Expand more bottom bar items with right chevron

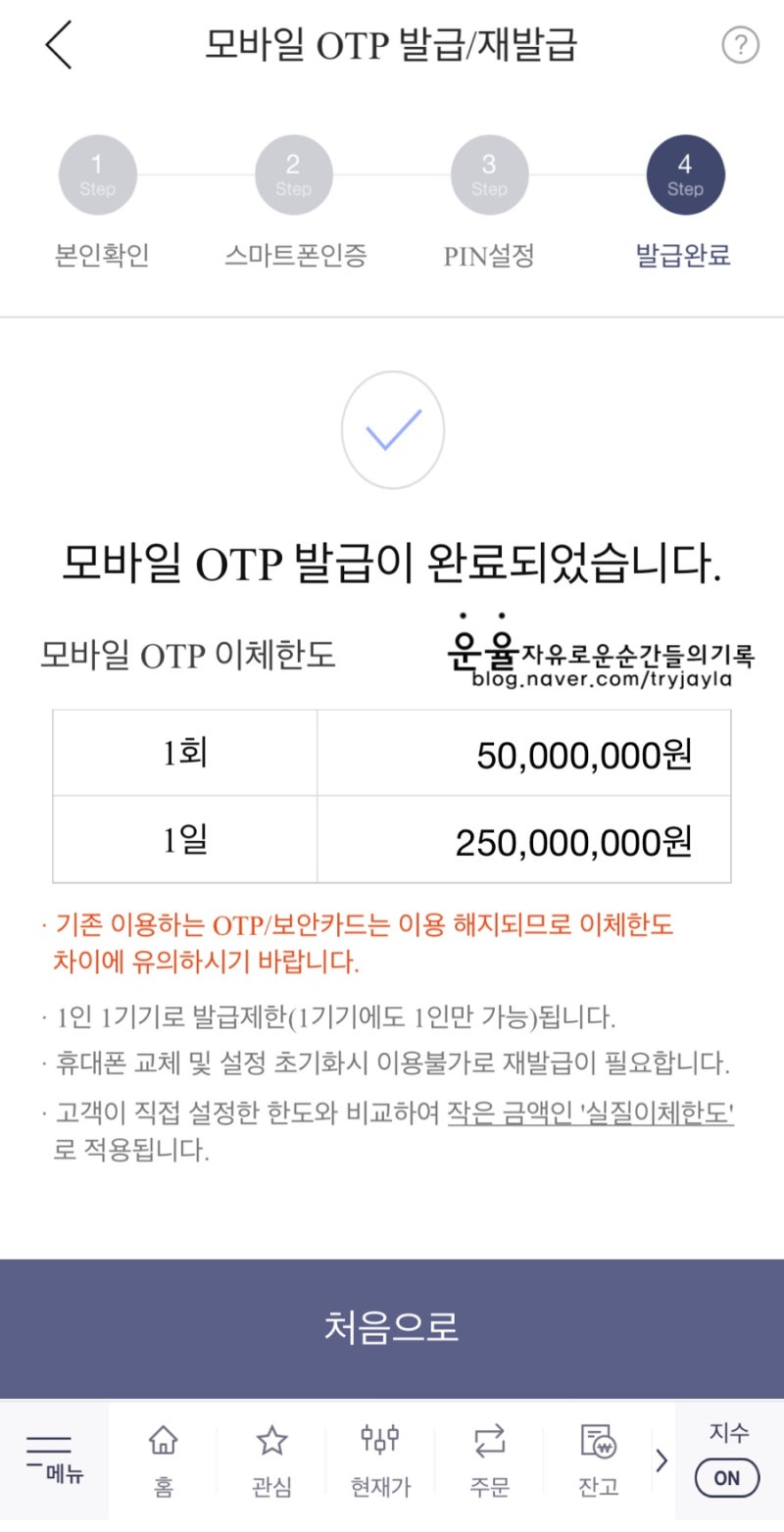point(661,1460)
